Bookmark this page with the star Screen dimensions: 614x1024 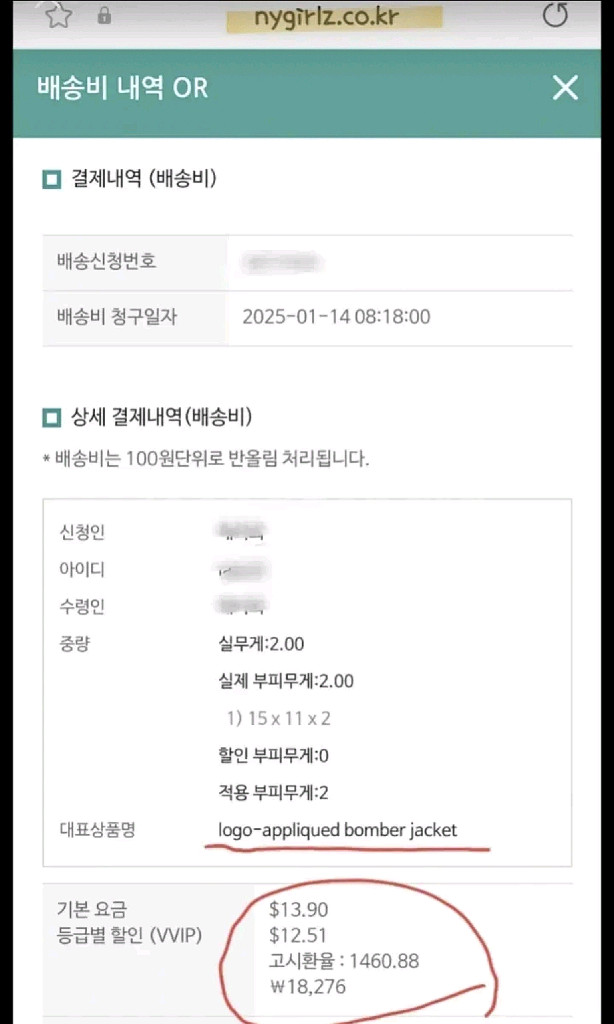point(59,15)
